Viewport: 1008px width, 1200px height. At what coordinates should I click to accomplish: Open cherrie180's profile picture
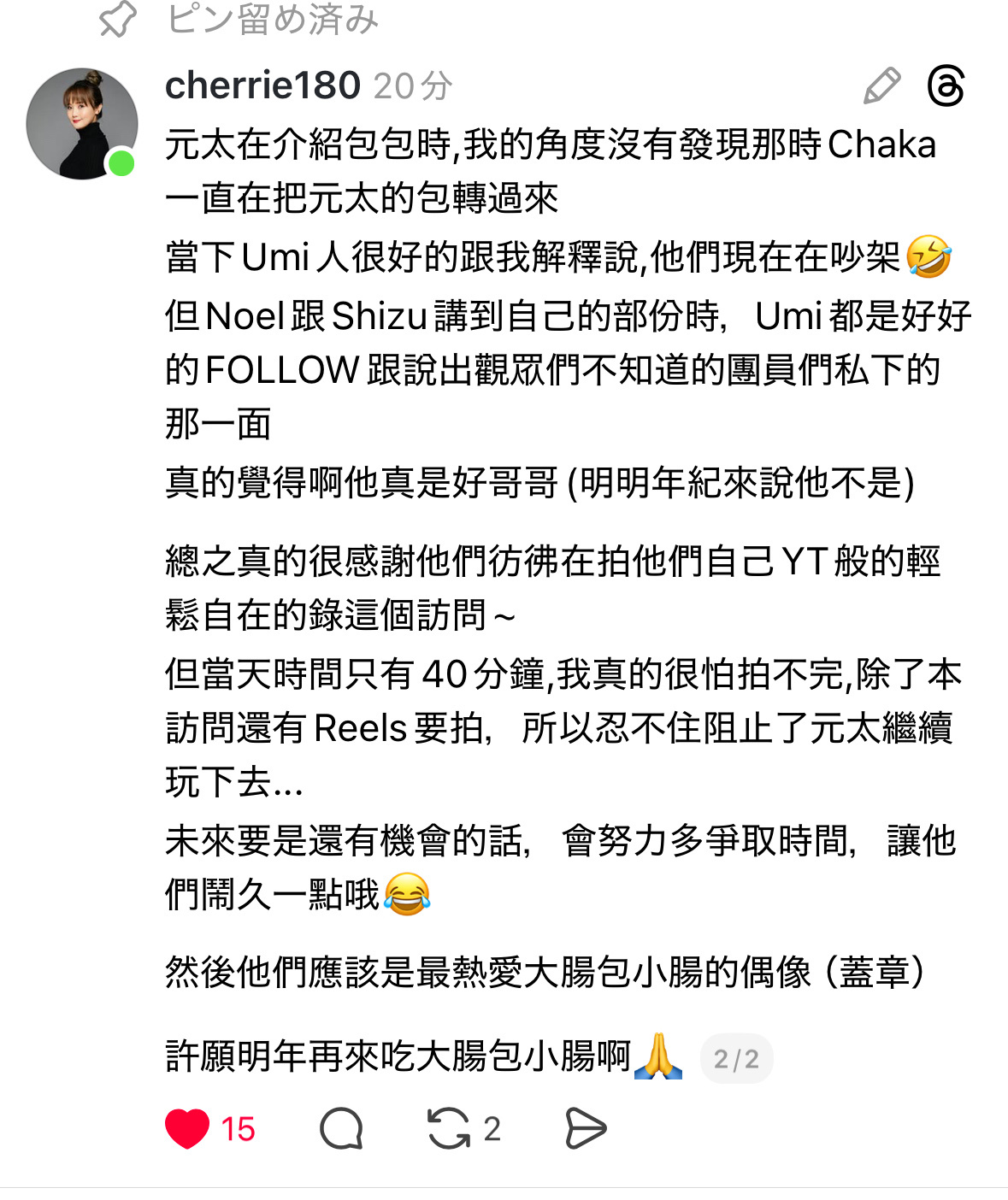pos(82,124)
